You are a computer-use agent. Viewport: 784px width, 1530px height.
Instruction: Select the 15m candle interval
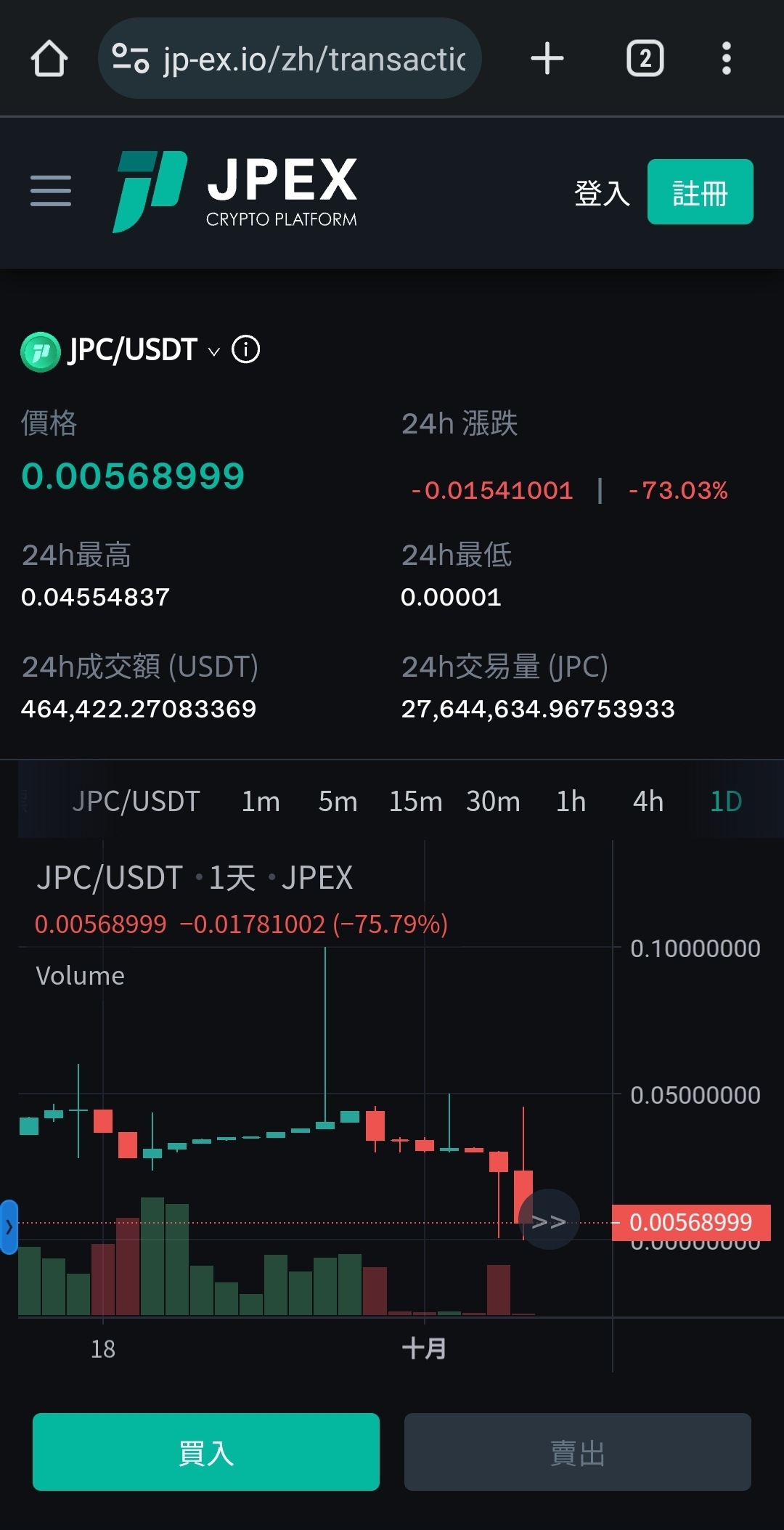[415, 801]
